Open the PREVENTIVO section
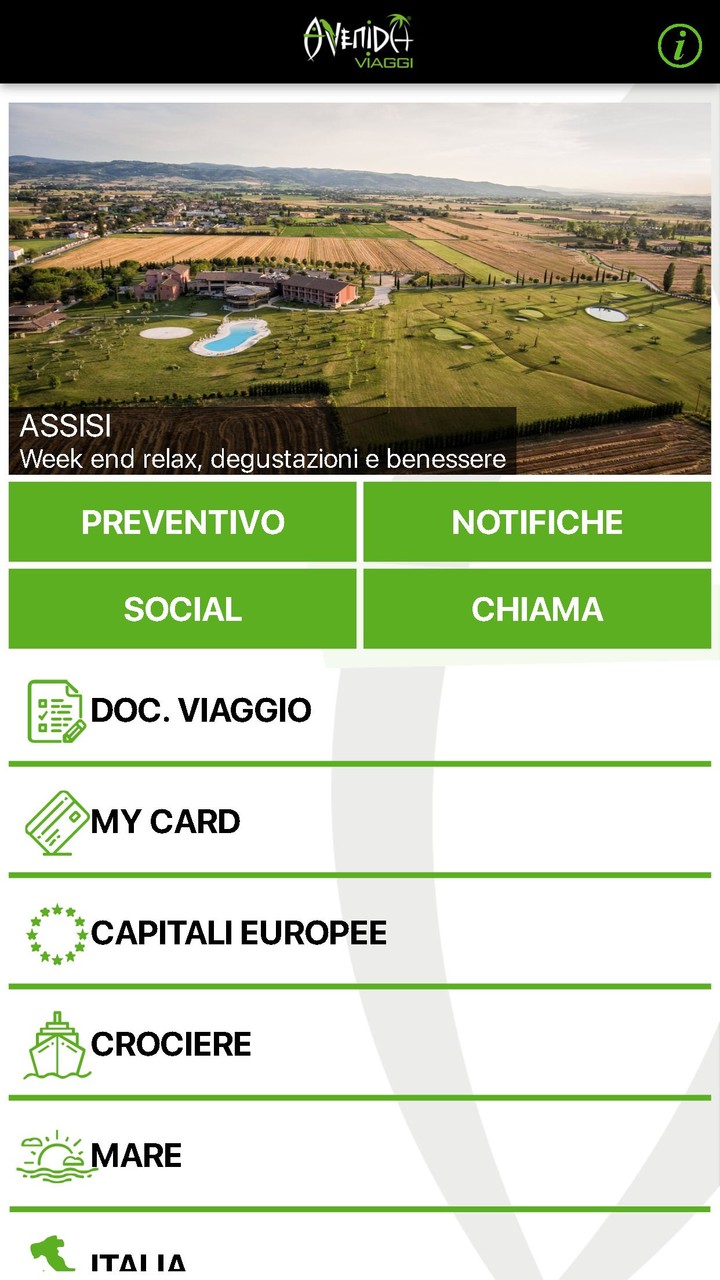The height and width of the screenshot is (1280, 720). [x=181, y=521]
